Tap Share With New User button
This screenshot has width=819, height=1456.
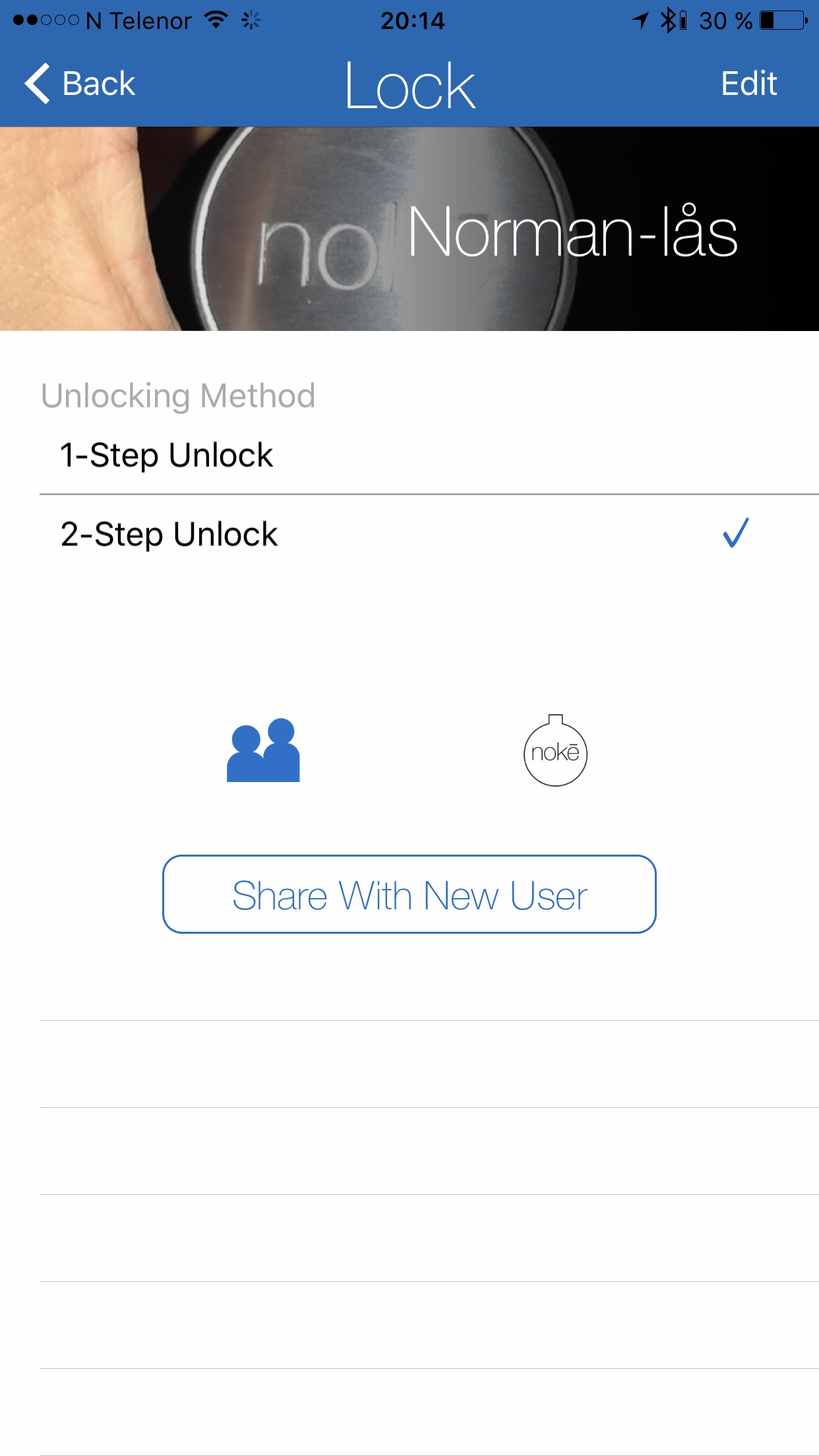click(409, 895)
